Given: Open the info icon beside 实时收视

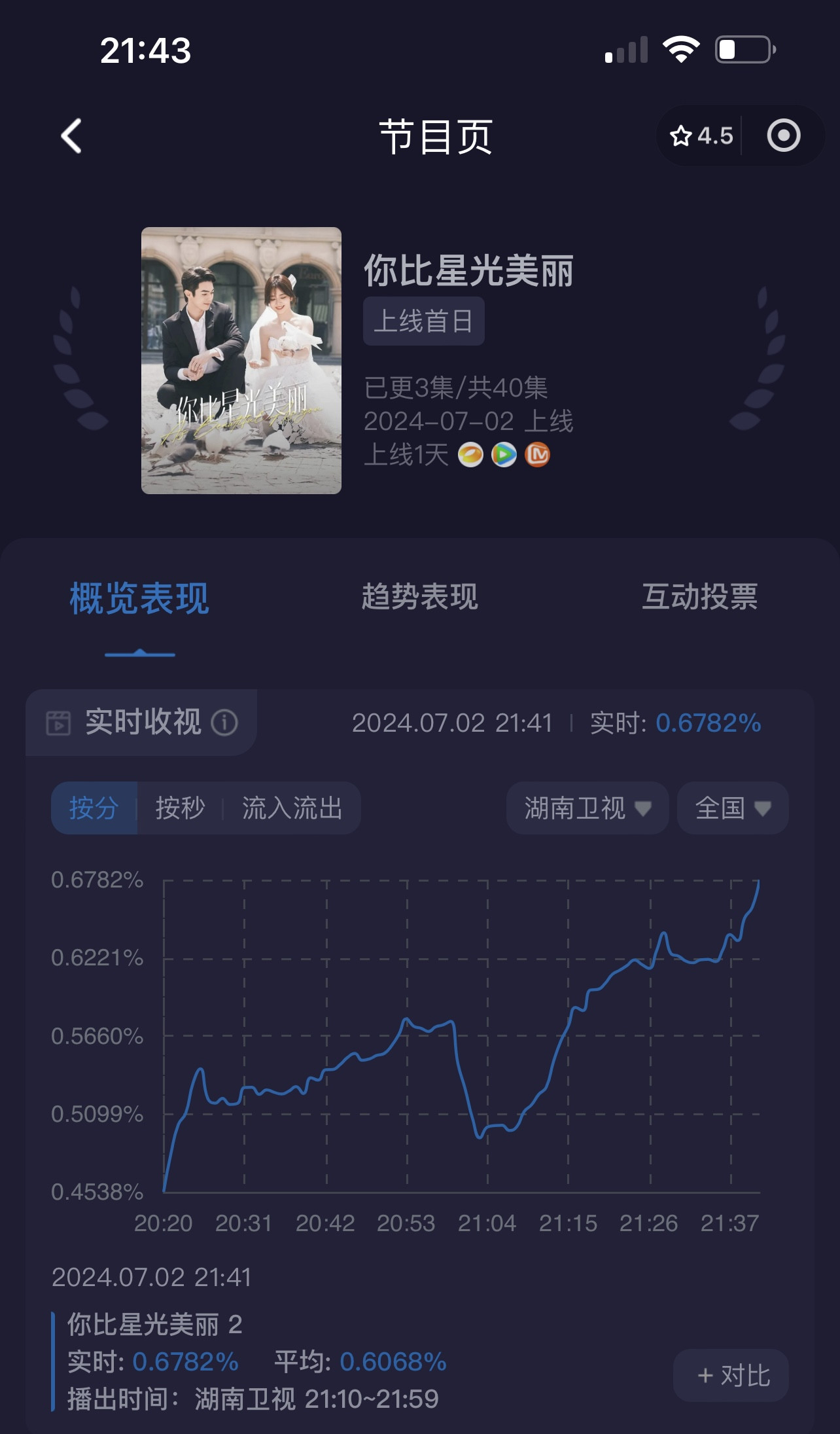Looking at the screenshot, I should click(x=224, y=723).
